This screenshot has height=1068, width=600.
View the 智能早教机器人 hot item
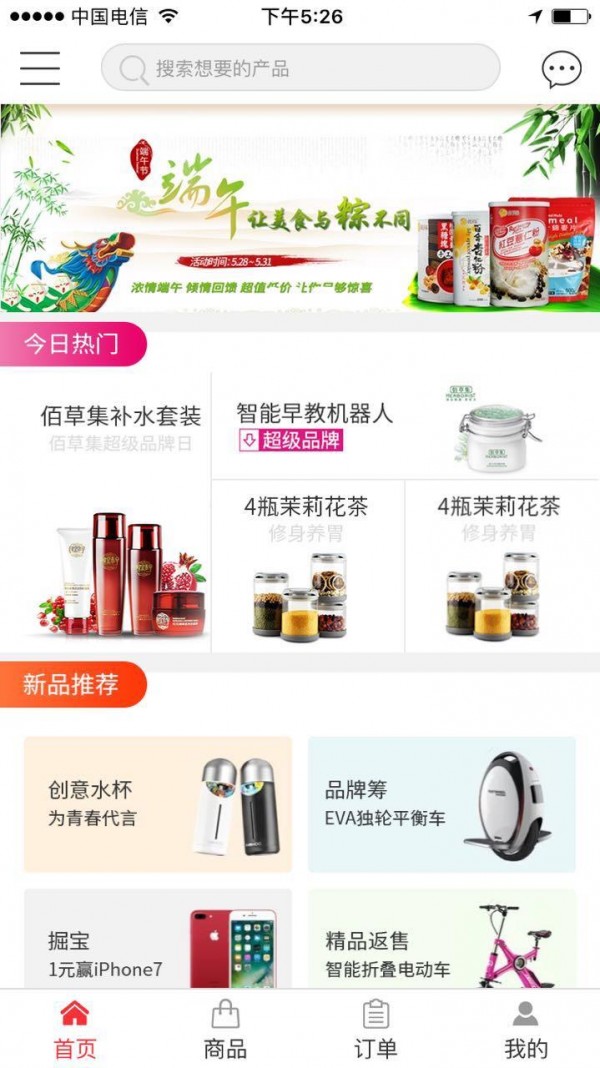pyautogui.click(x=405, y=426)
